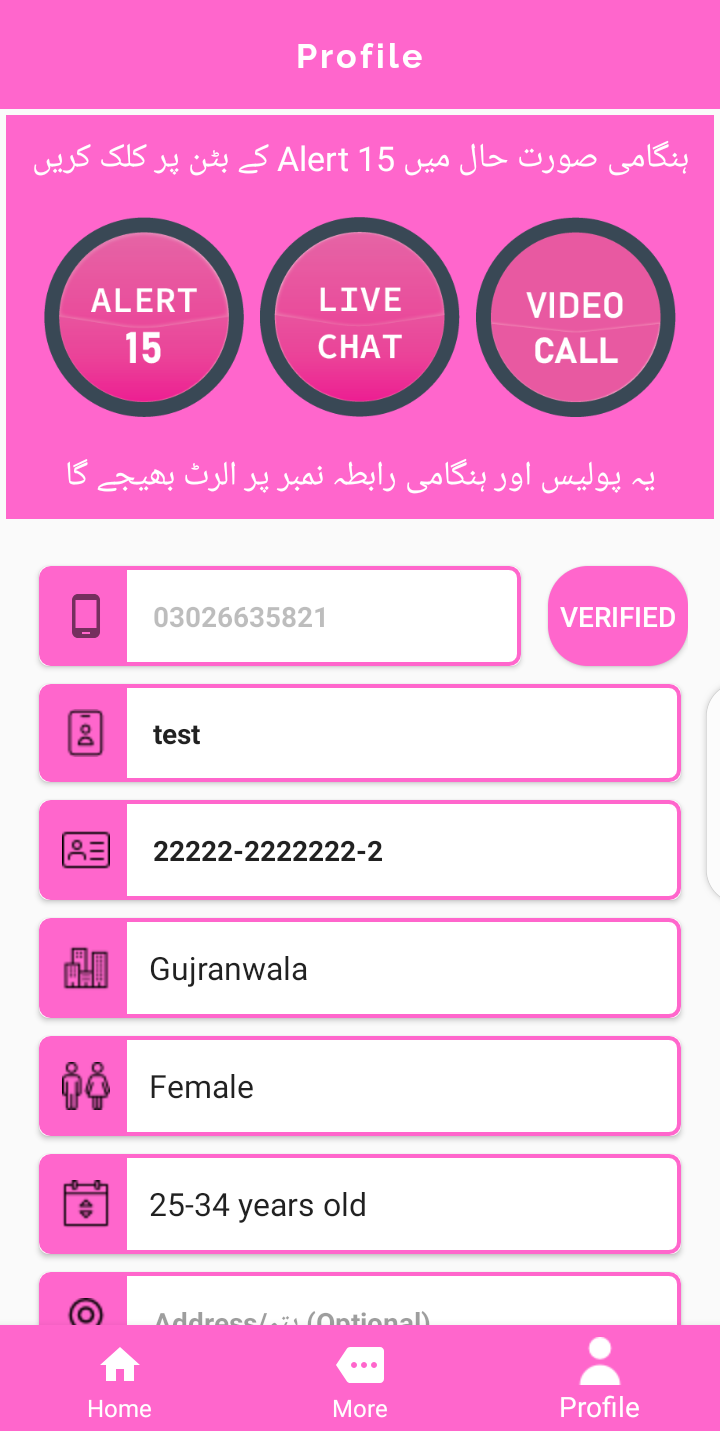Tap the ID card icon beside the CNIC field
The width and height of the screenshot is (720, 1431).
click(x=83, y=850)
